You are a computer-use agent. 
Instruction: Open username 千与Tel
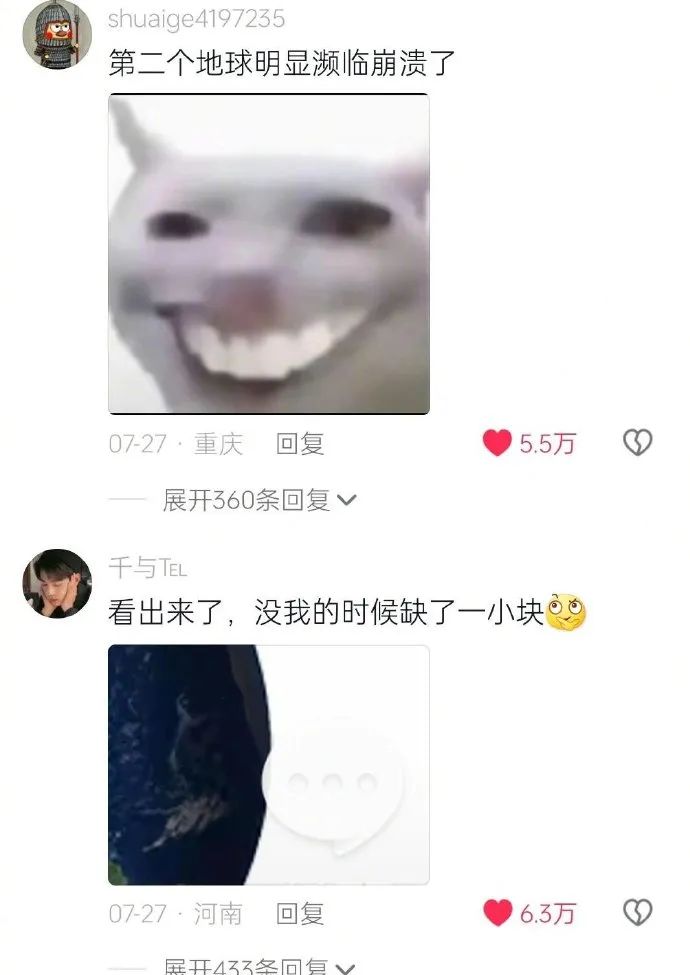coord(147,568)
